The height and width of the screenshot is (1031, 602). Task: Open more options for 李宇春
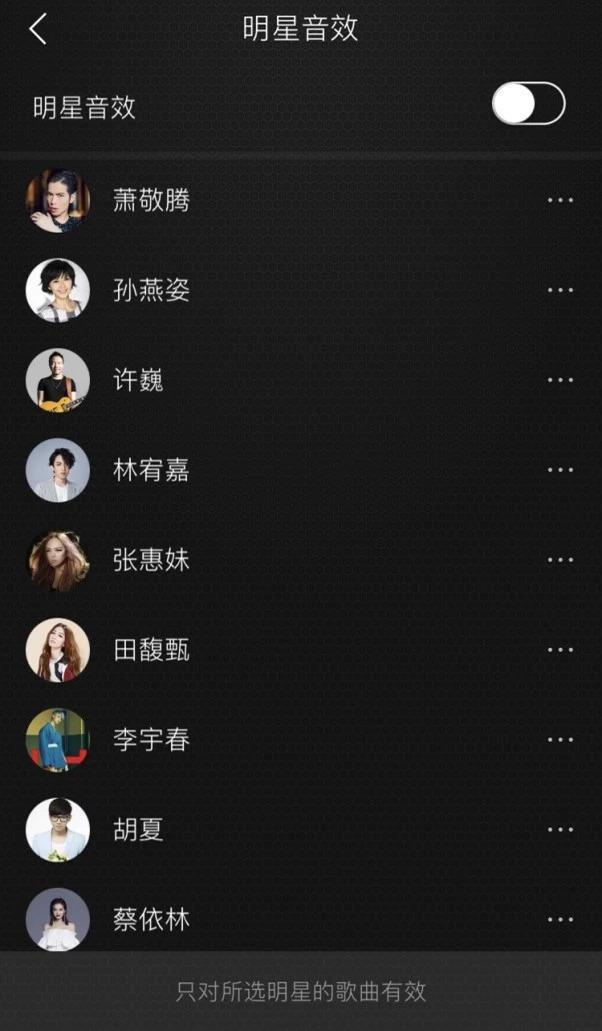point(560,741)
